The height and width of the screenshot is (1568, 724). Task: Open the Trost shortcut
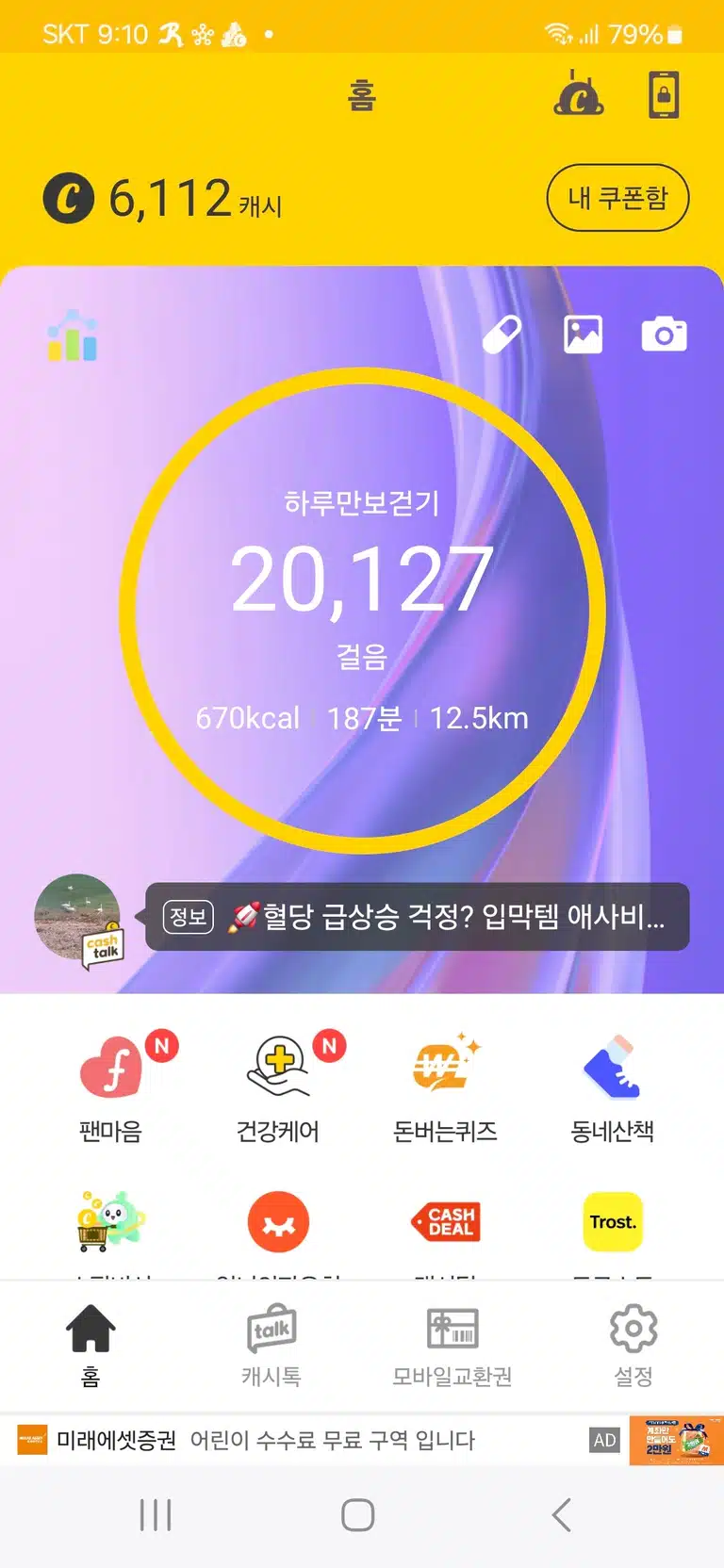(613, 1222)
